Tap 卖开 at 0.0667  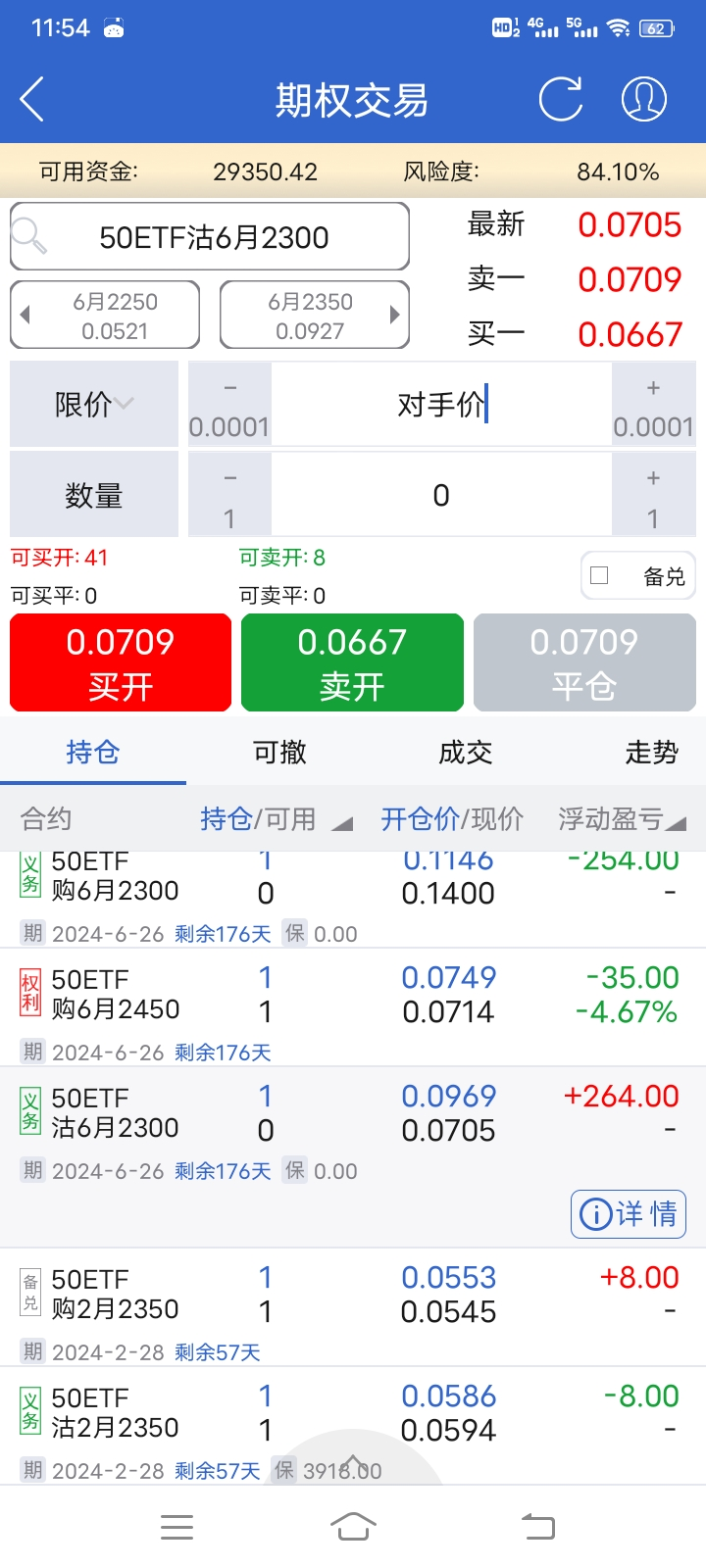(352, 662)
